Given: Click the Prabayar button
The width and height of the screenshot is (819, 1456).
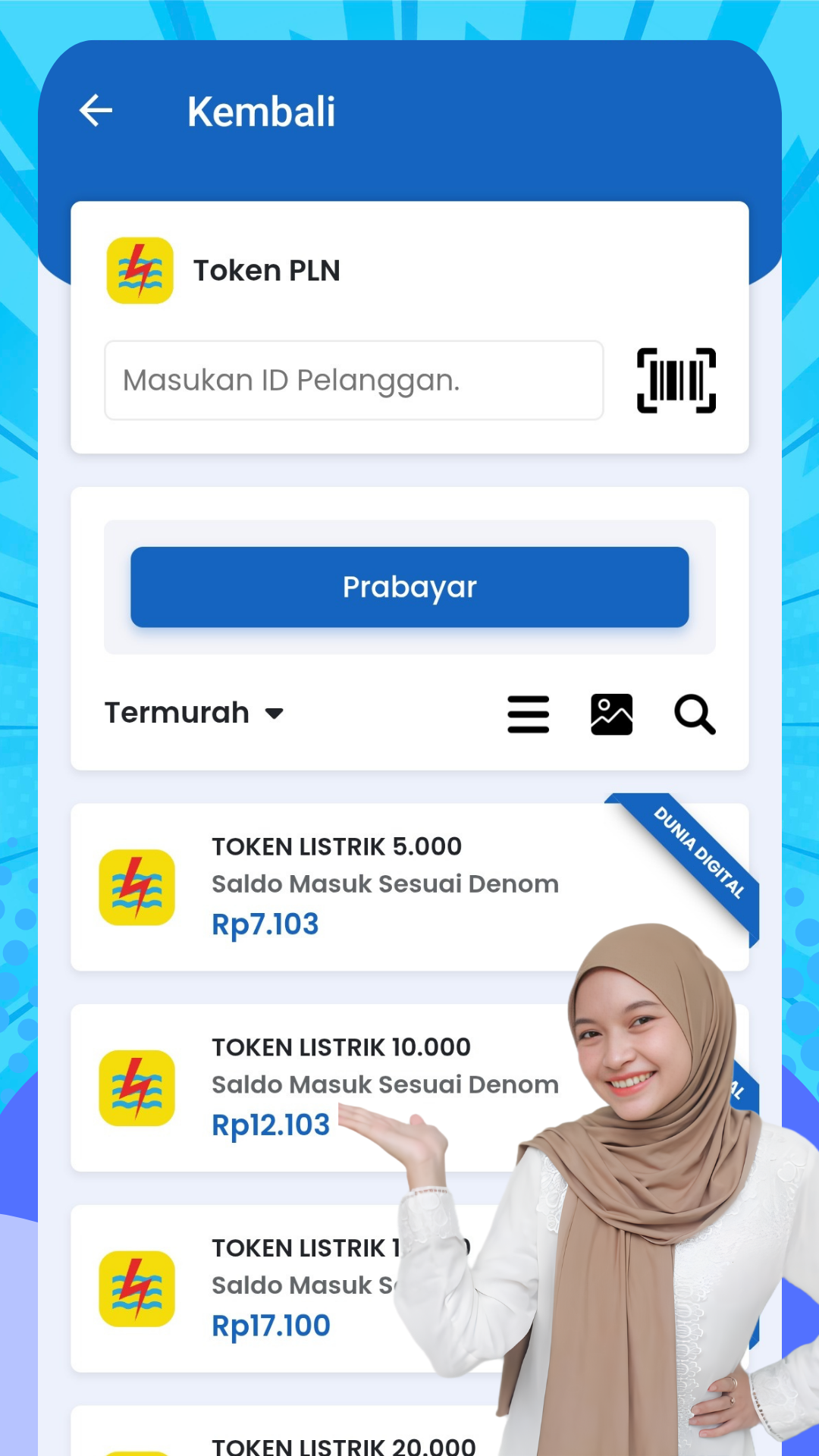Looking at the screenshot, I should tap(409, 586).
